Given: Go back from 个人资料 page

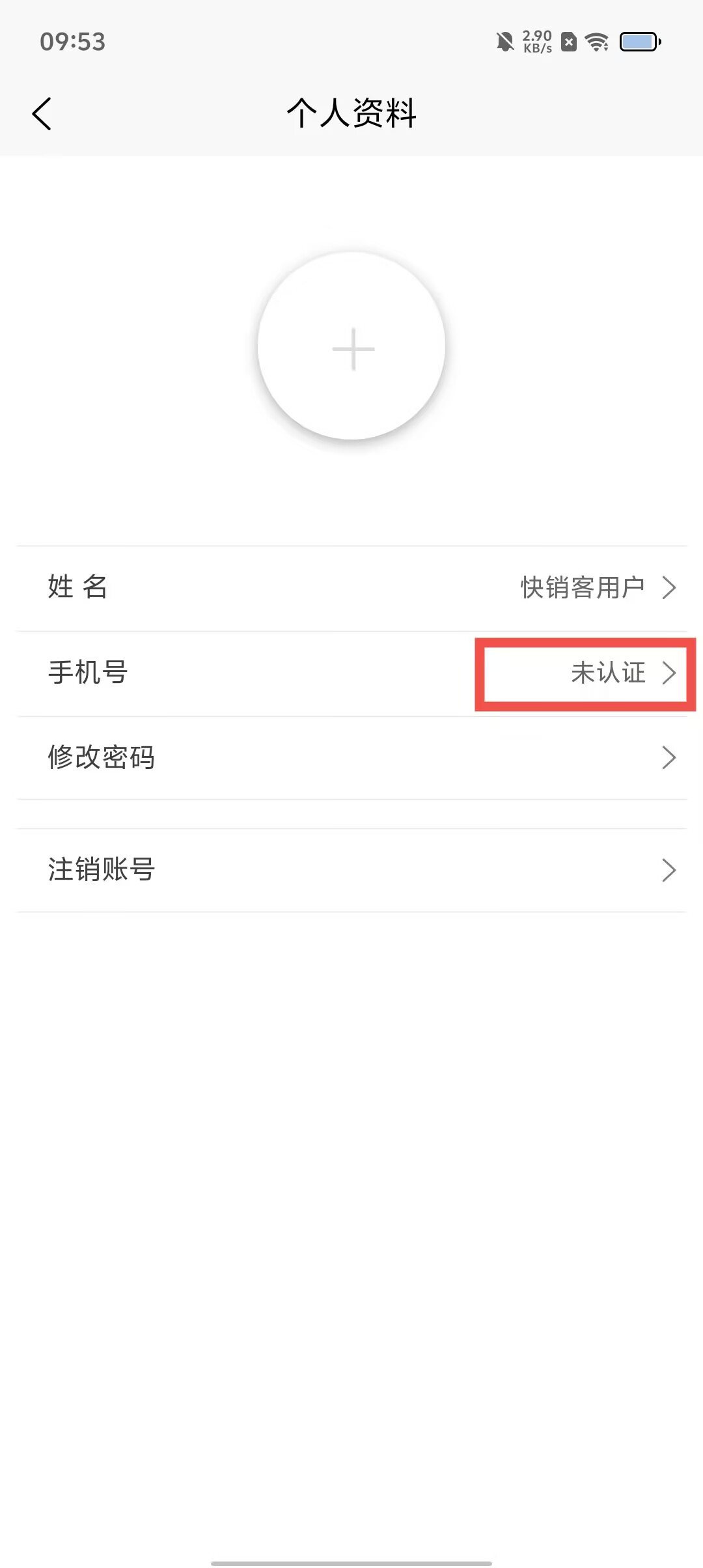Looking at the screenshot, I should coord(42,114).
